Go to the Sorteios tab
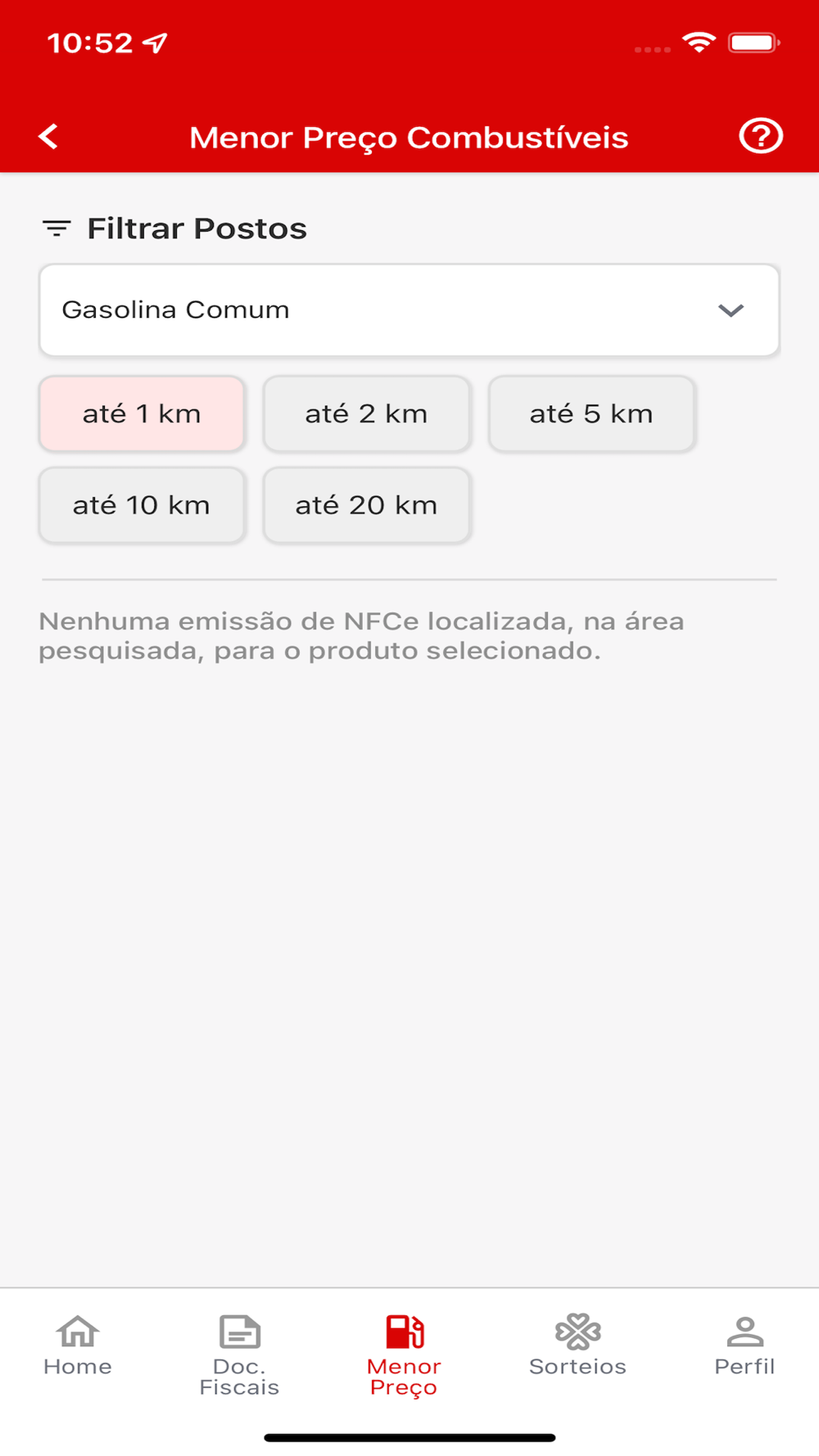819x1456 pixels. [x=578, y=1347]
